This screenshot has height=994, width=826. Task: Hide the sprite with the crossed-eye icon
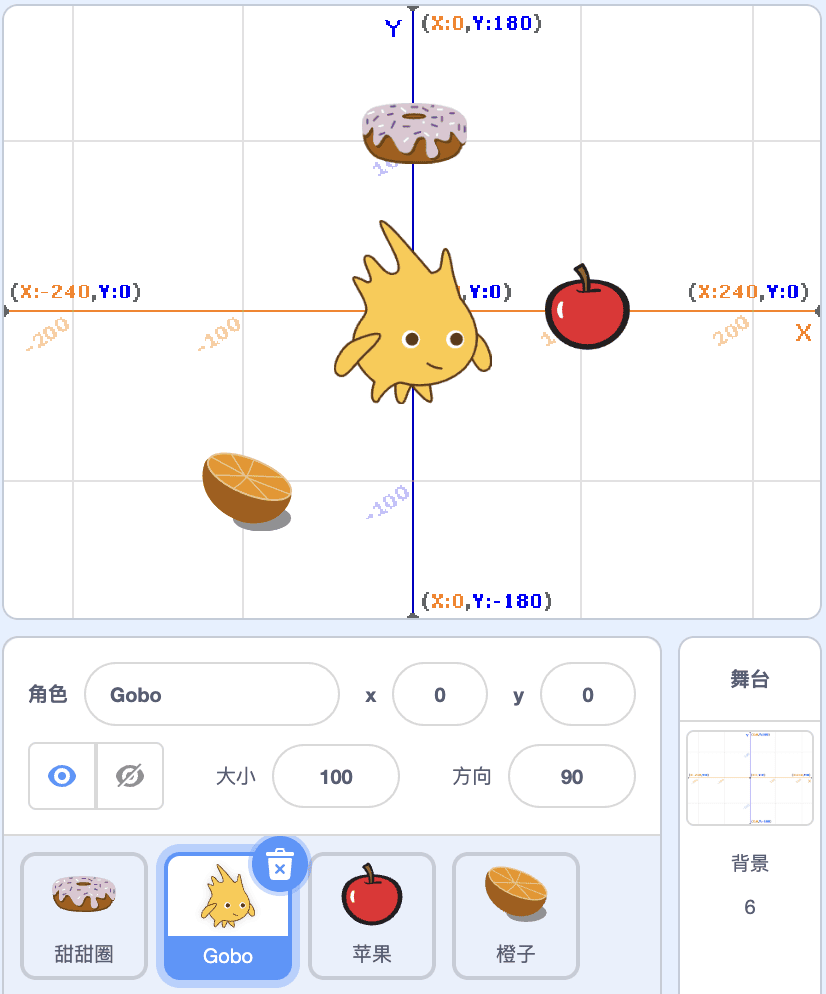[x=130, y=776]
